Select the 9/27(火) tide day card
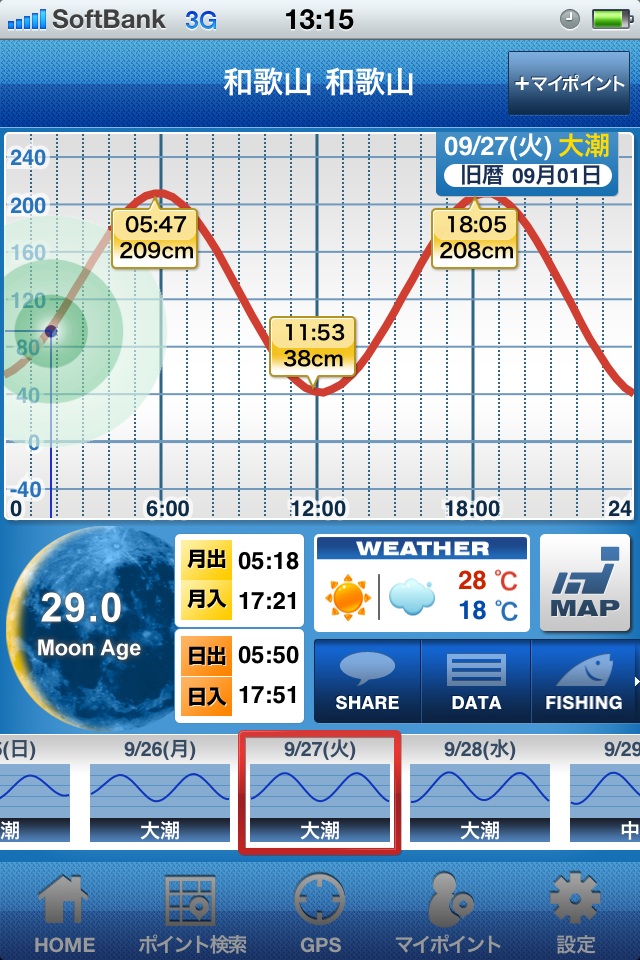Screen dimensions: 640x960 point(319,790)
